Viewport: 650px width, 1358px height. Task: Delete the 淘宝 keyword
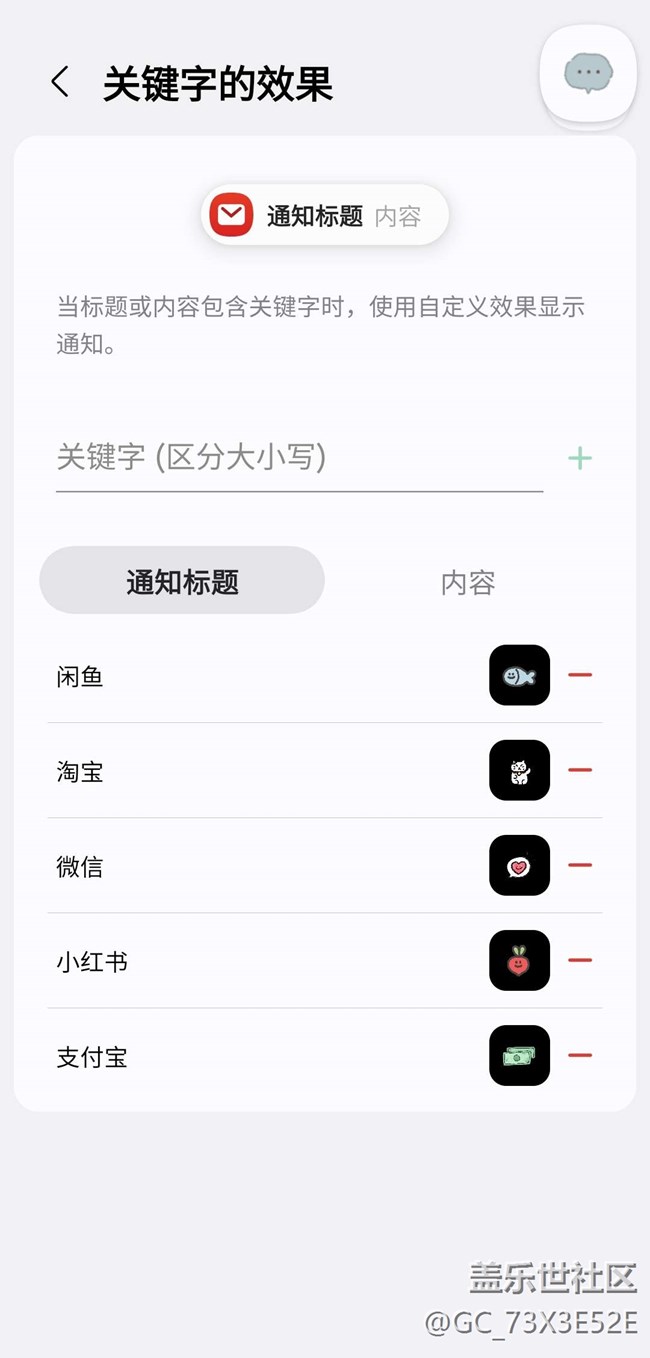pos(580,770)
